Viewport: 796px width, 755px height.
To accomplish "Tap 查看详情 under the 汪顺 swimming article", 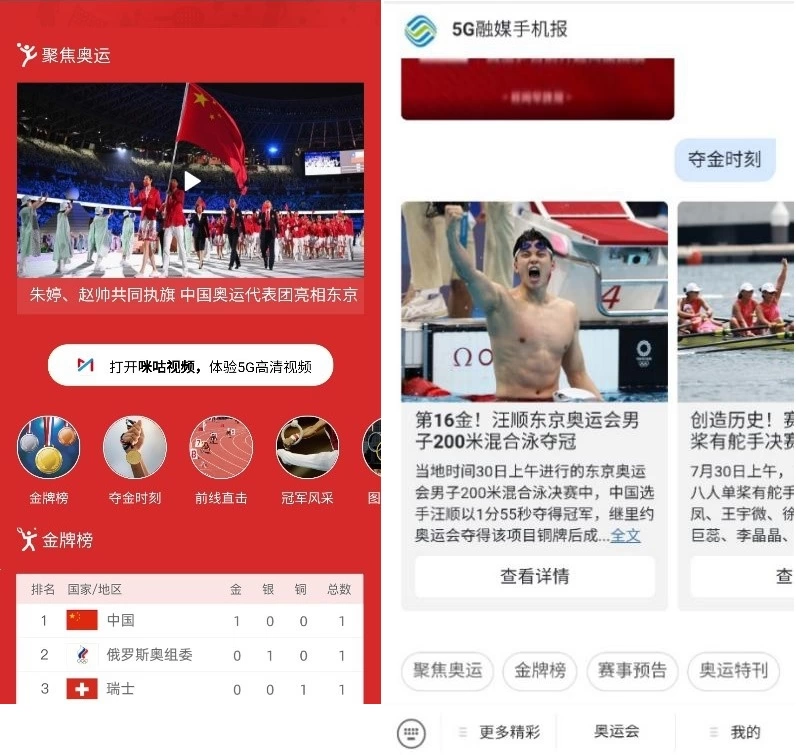I will point(534,576).
